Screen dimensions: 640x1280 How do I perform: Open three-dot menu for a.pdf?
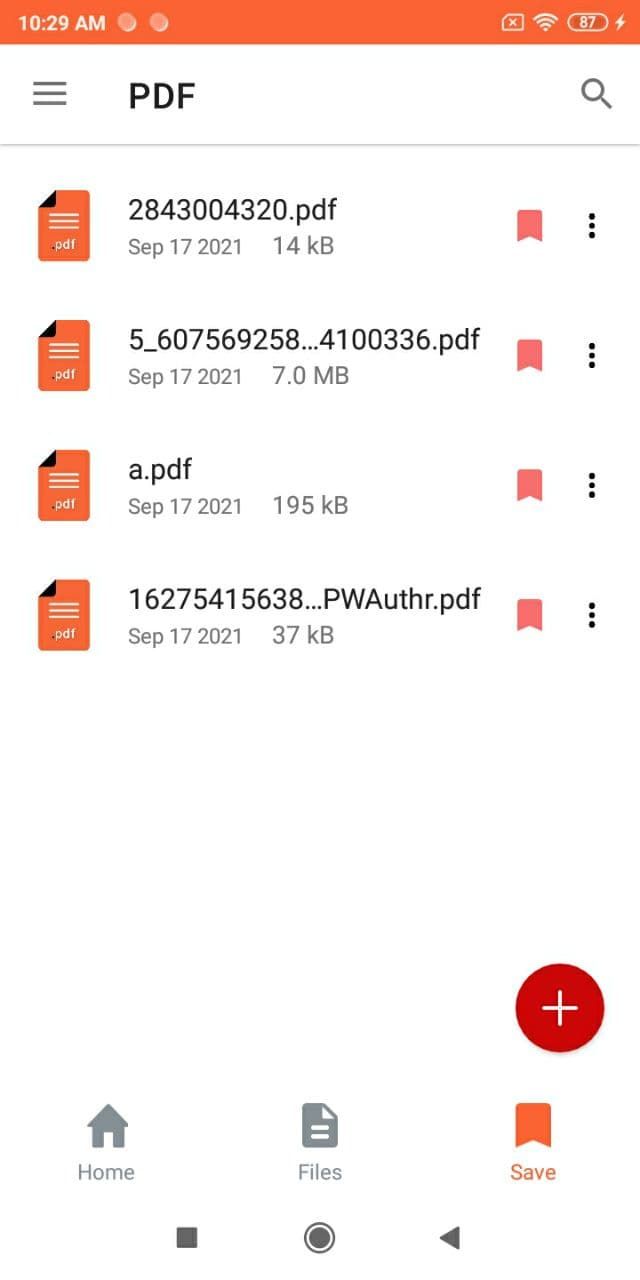[x=592, y=485]
